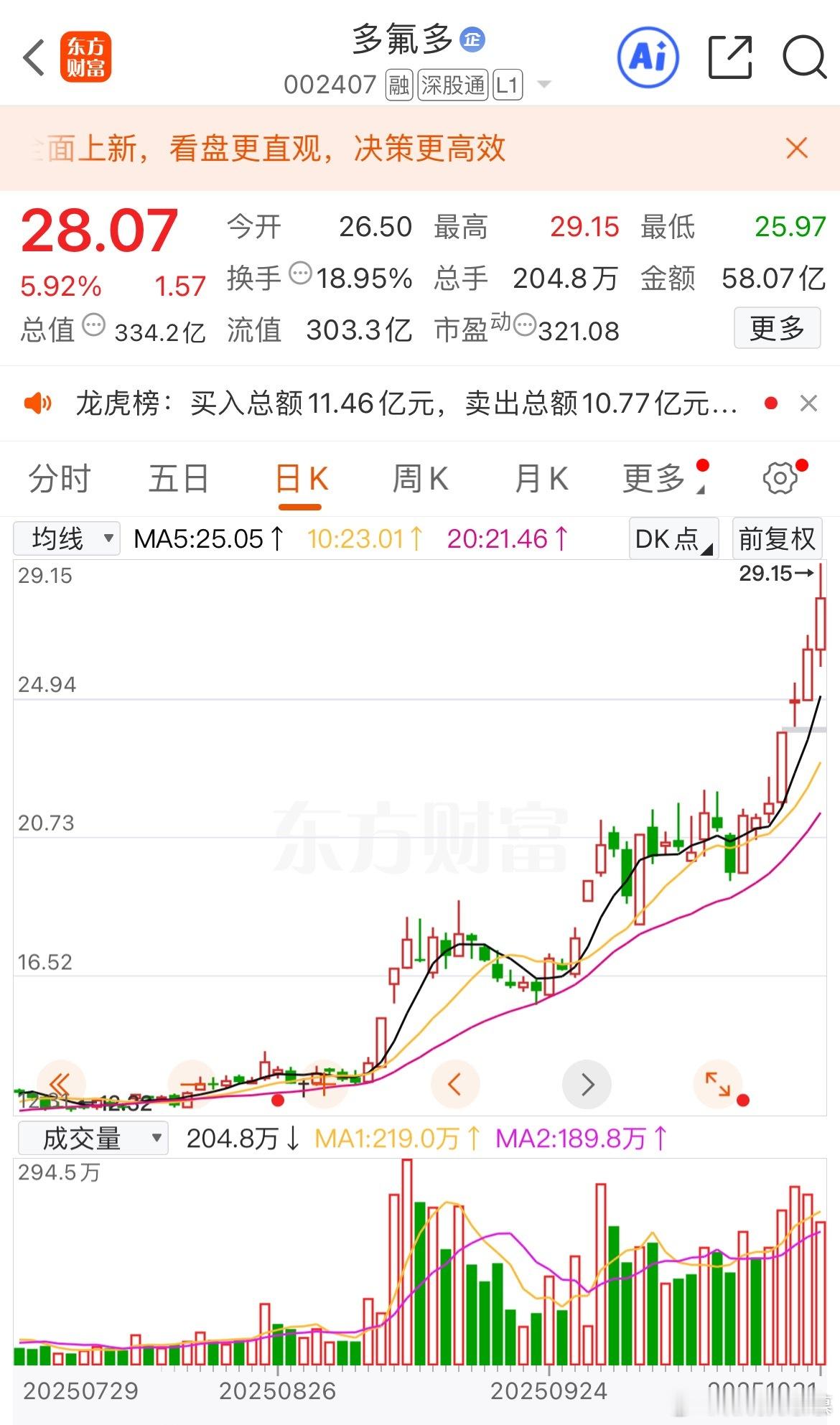Open the search icon
Image resolution: width=840 pixels, height=1425 pixels.
[806, 57]
